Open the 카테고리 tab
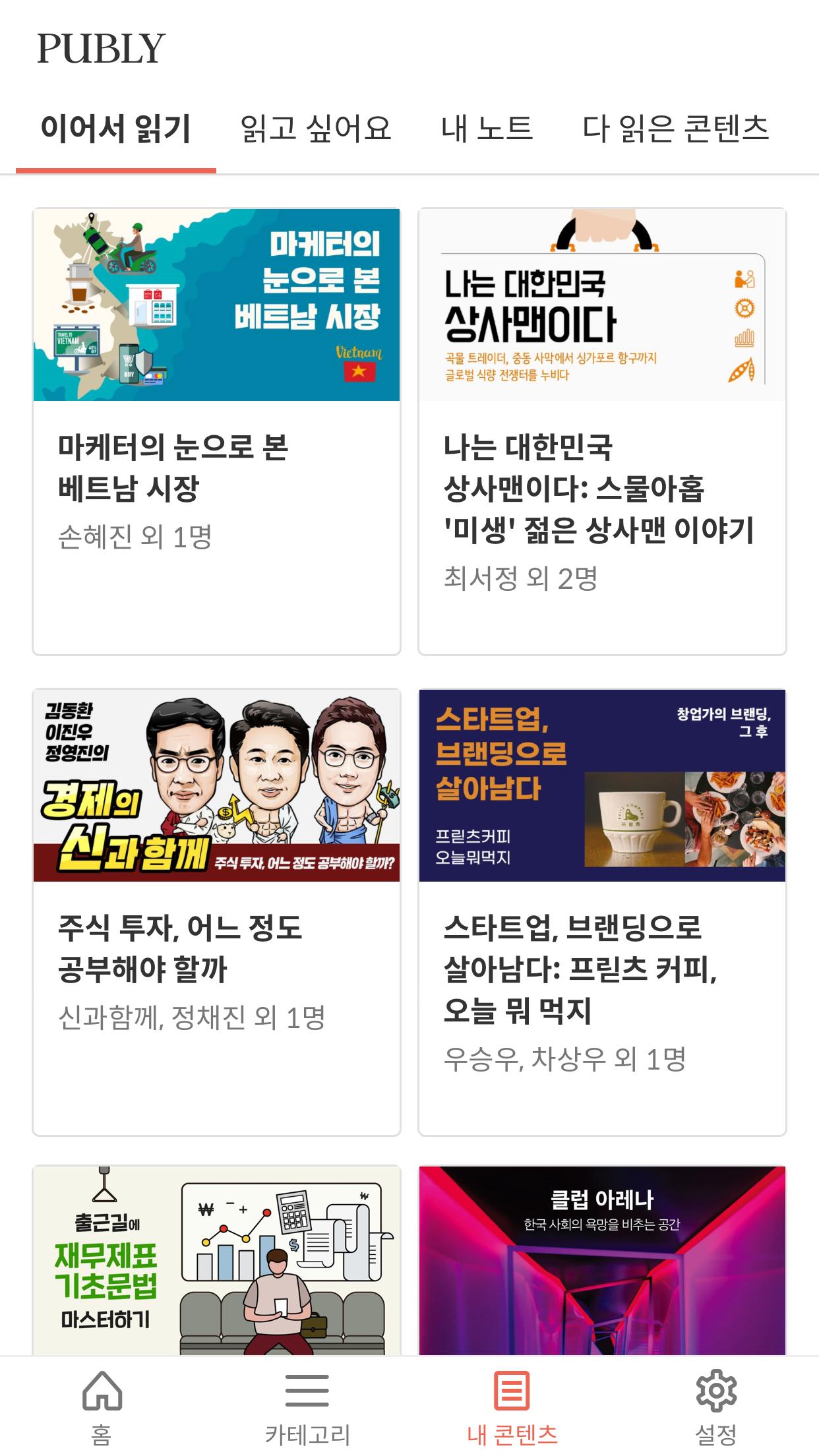This screenshot has height=1456, width=819. point(307,1406)
